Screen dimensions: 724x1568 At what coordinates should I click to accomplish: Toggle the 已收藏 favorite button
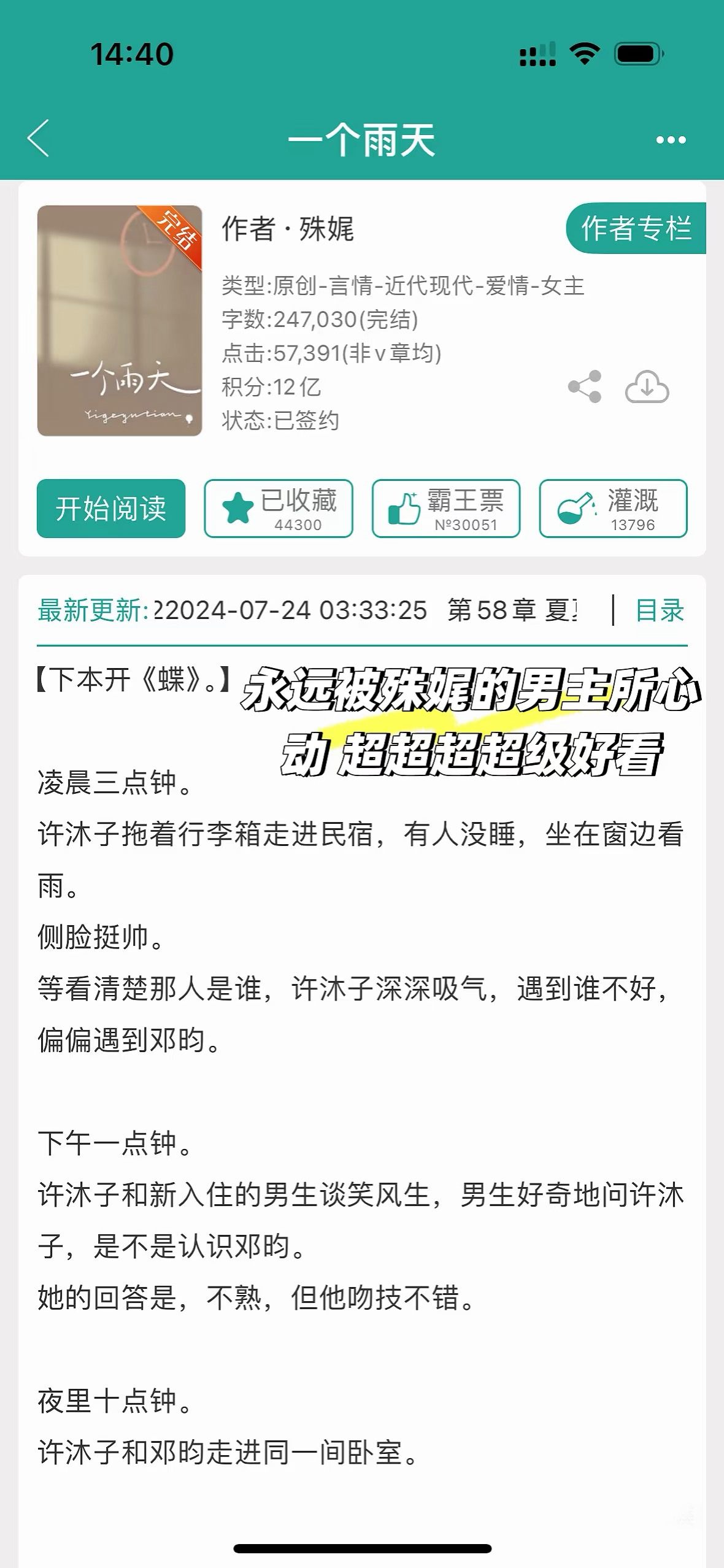coord(279,509)
